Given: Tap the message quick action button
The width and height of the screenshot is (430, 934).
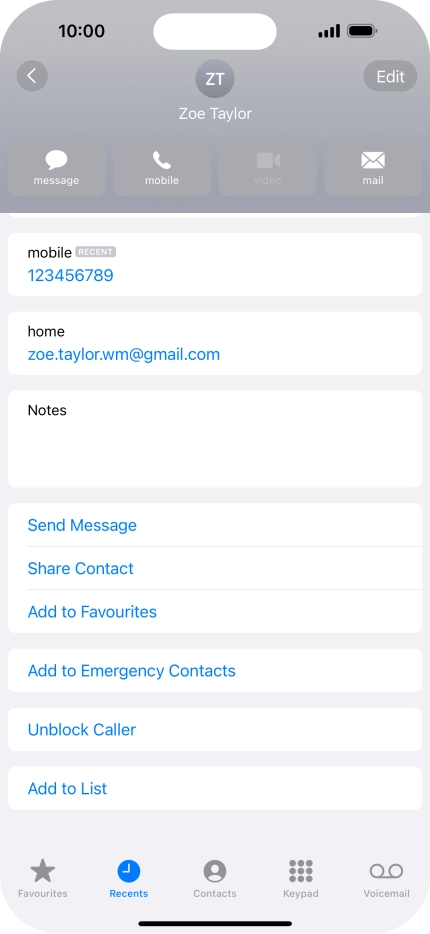Looking at the screenshot, I should 57,169.
